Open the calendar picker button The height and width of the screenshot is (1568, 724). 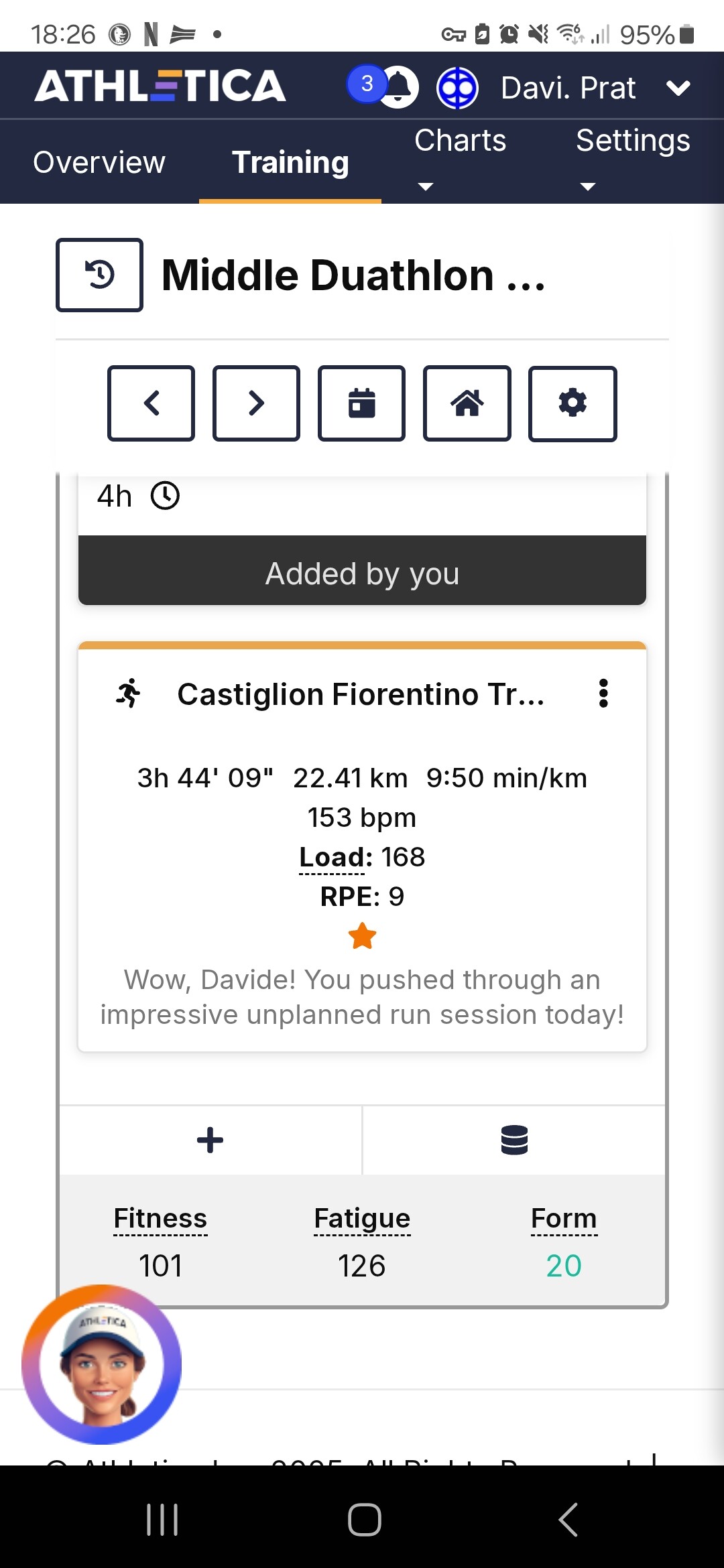pyautogui.click(x=361, y=403)
